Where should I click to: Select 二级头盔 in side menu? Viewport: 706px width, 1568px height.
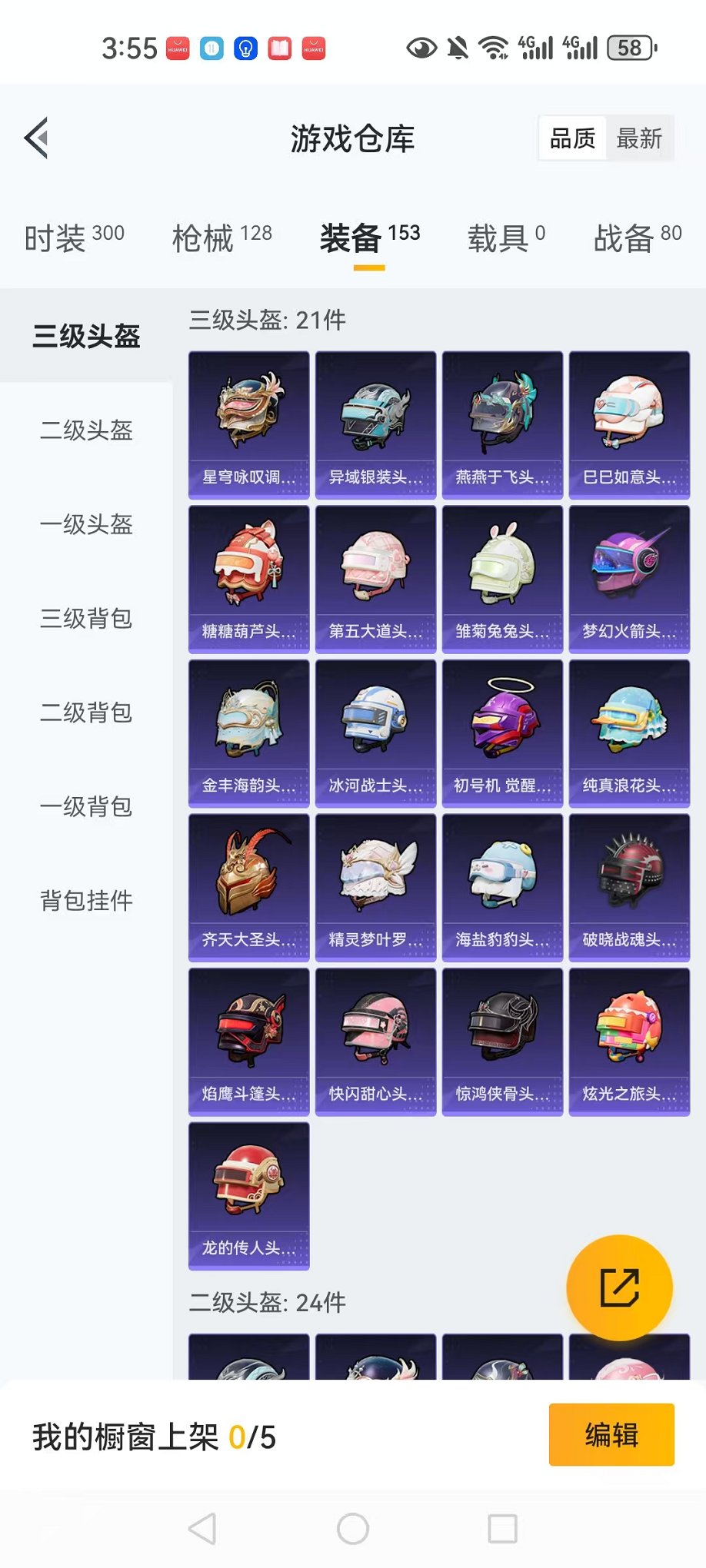[x=86, y=430]
